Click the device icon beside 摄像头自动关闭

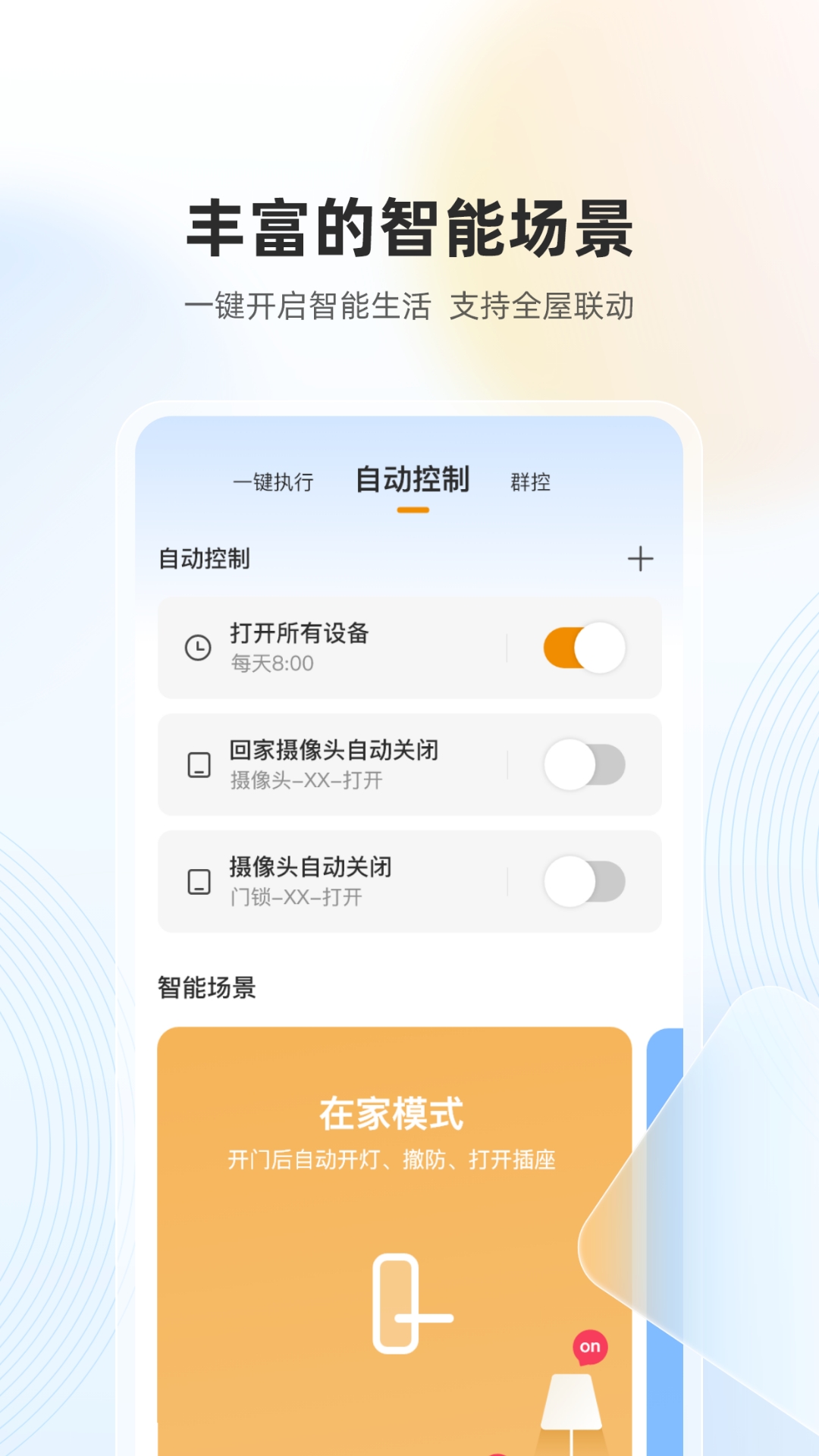point(199,881)
